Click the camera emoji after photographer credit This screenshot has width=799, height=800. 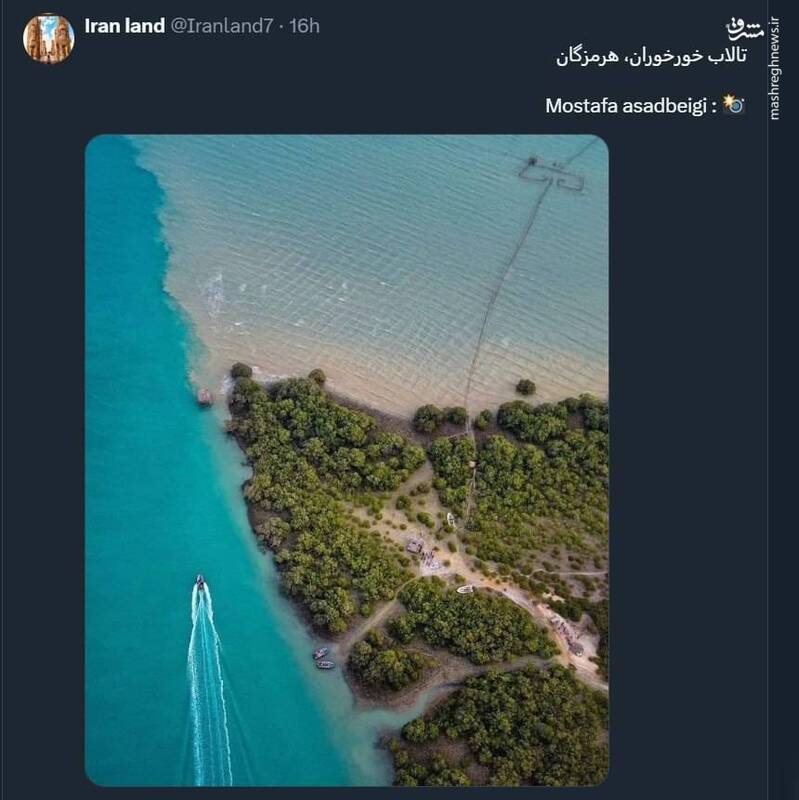[x=734, y=103]
